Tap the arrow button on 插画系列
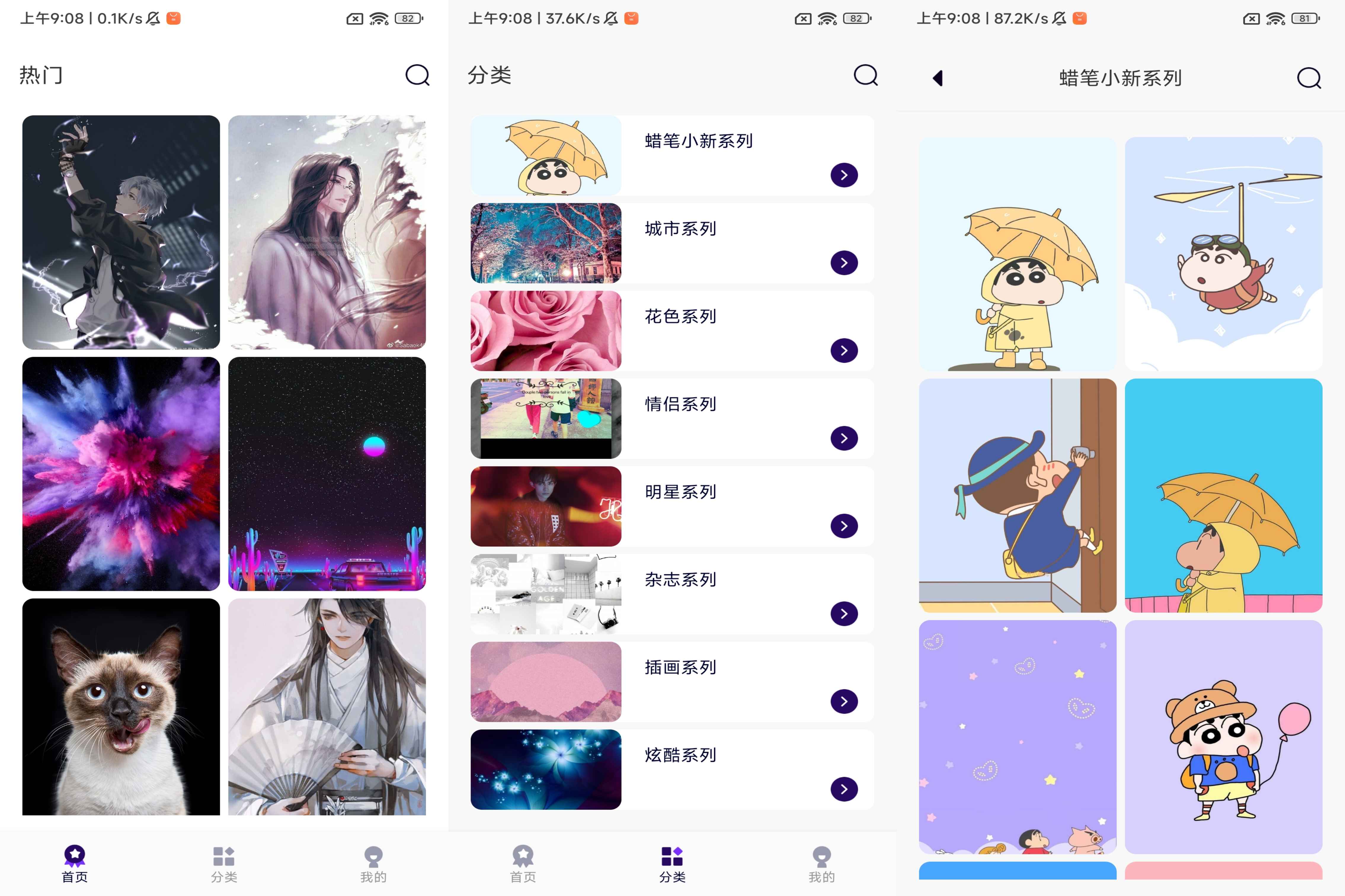1345x896 pixels. click(844, 701)
